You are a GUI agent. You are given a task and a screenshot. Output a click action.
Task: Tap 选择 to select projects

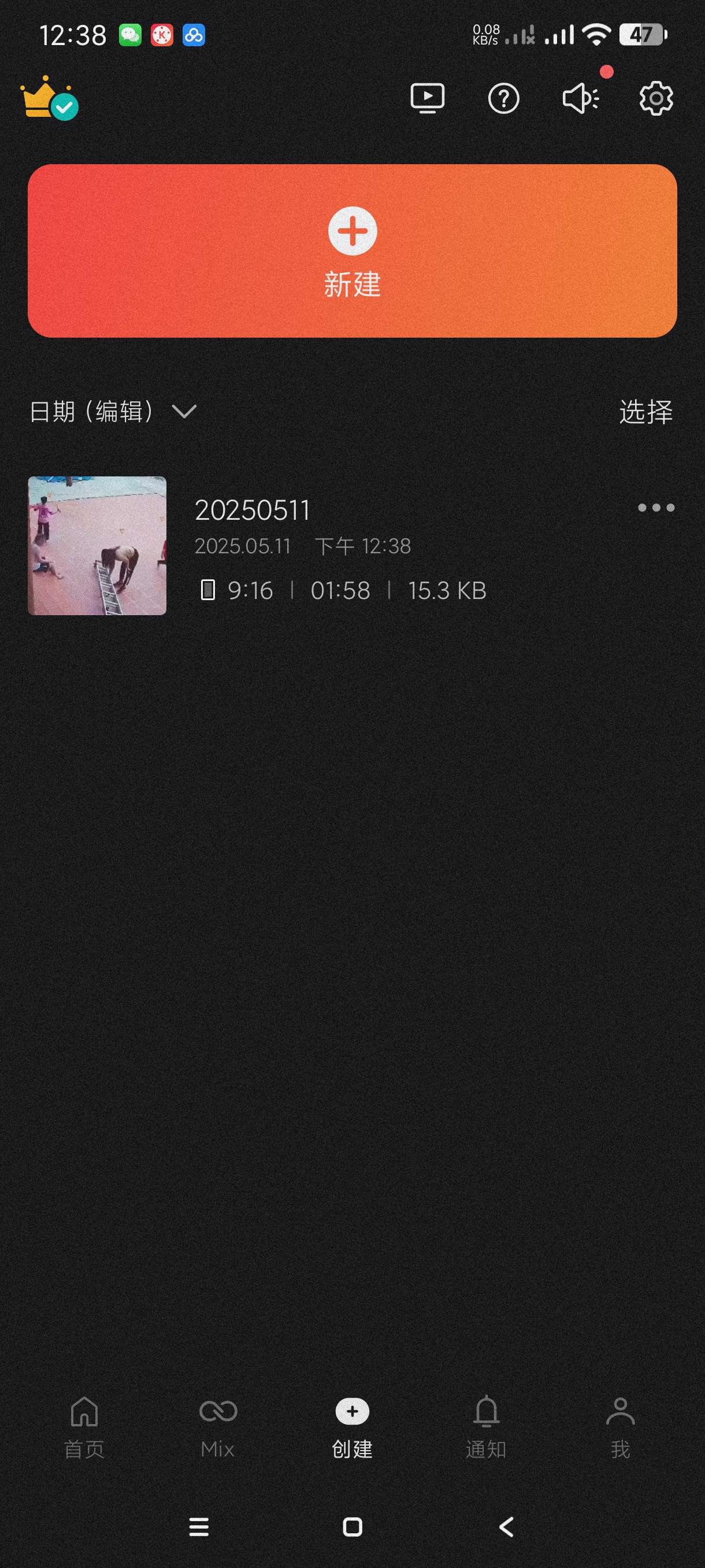pyautogui.click(x=645, y=412)
